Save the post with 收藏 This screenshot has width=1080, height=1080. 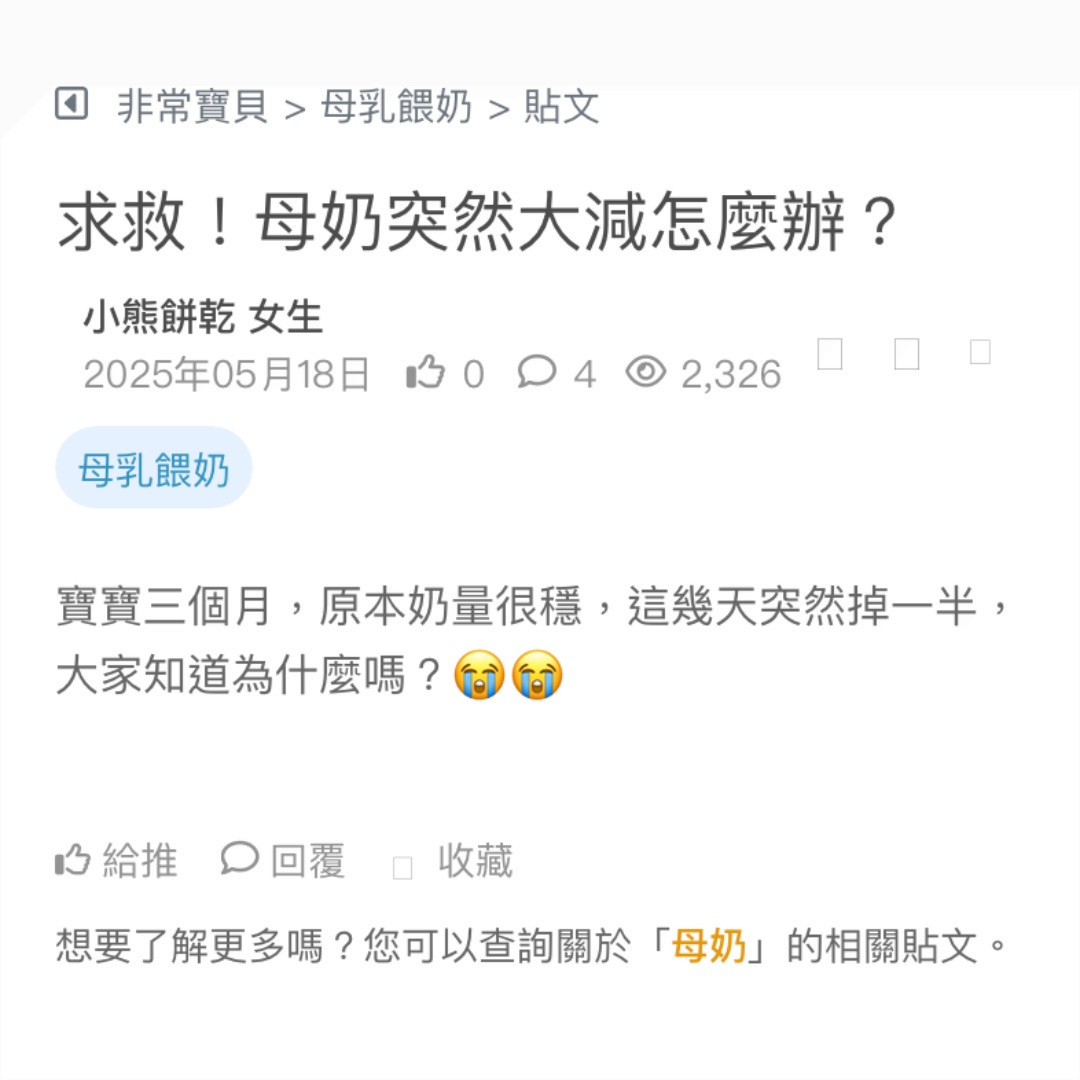click(x=453, y=861)
